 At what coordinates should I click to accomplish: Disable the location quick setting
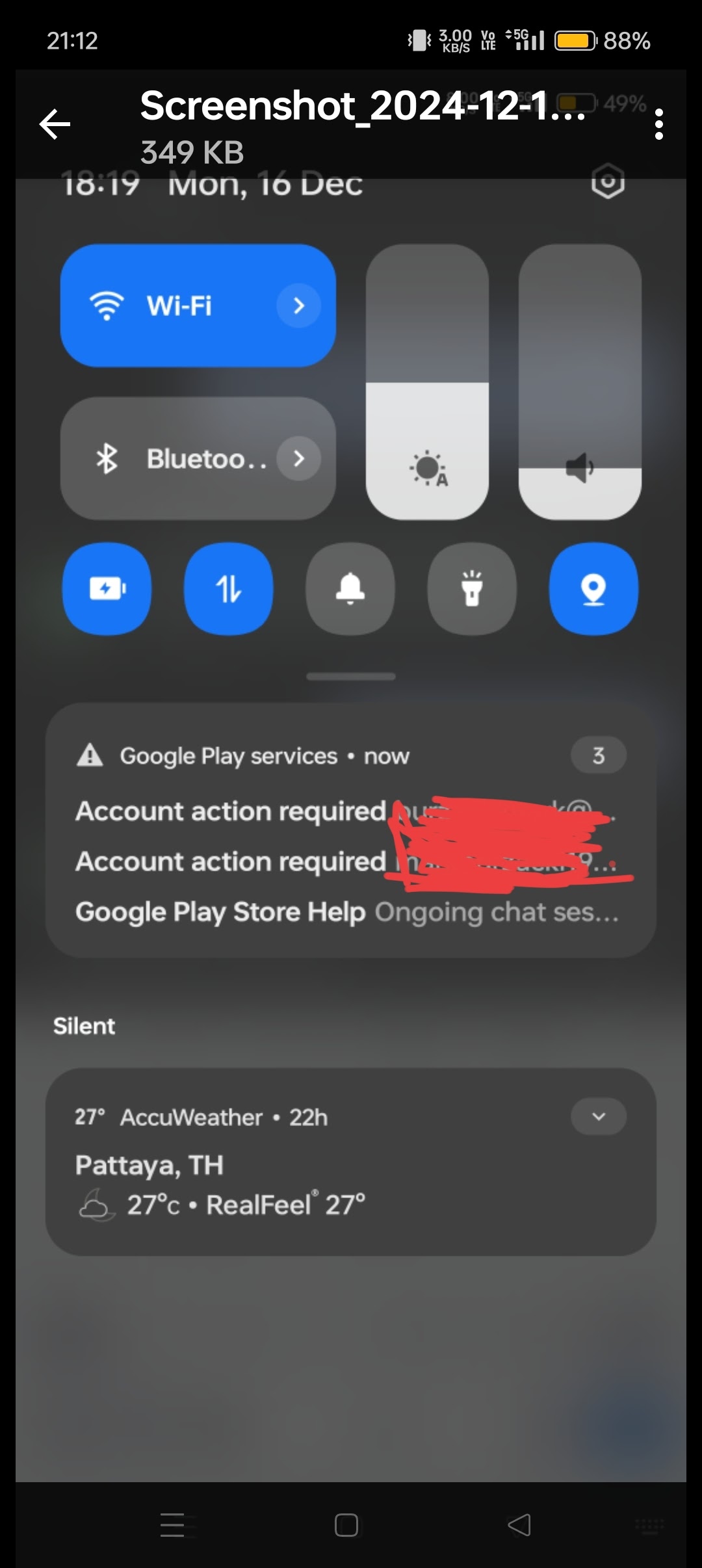[593, 588]
